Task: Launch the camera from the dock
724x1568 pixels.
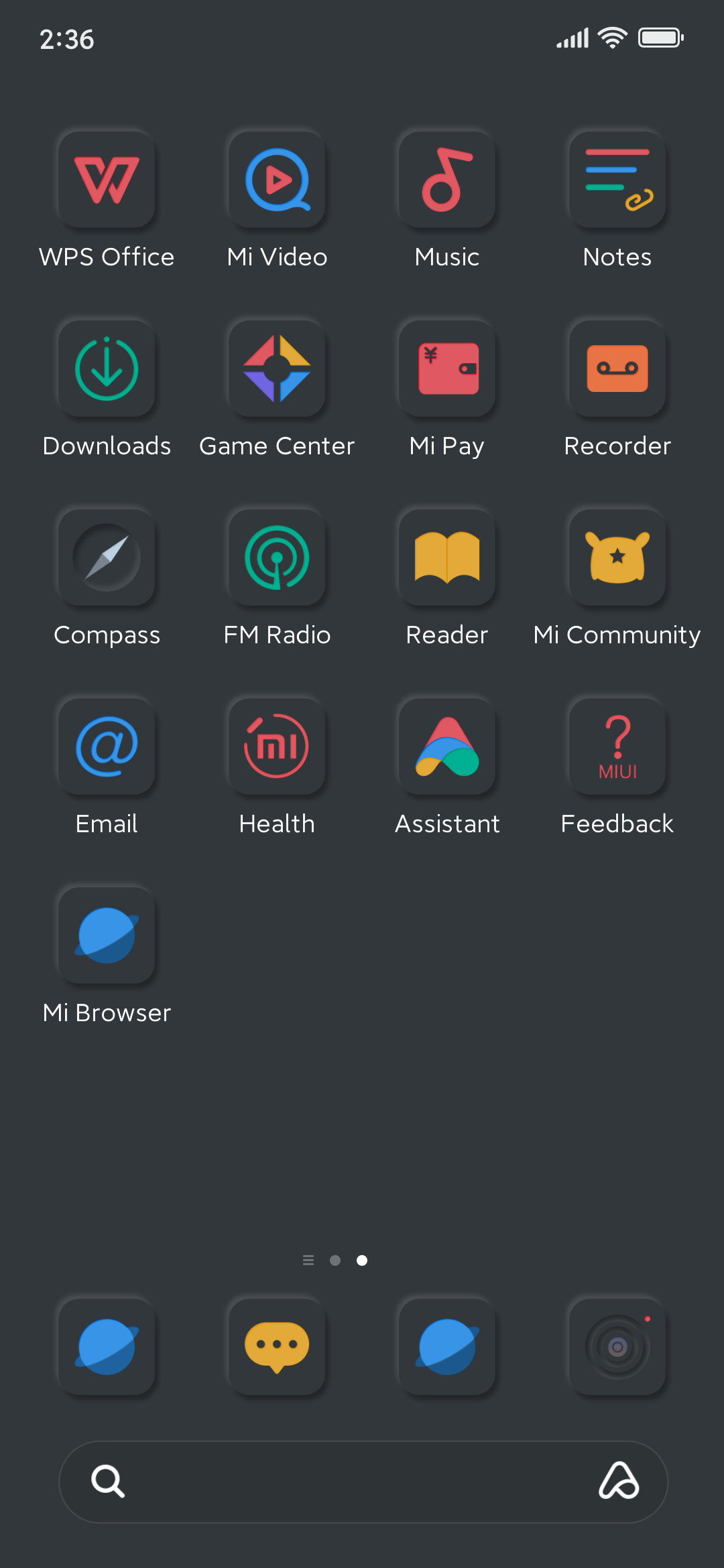Action: click(617, 1347)
